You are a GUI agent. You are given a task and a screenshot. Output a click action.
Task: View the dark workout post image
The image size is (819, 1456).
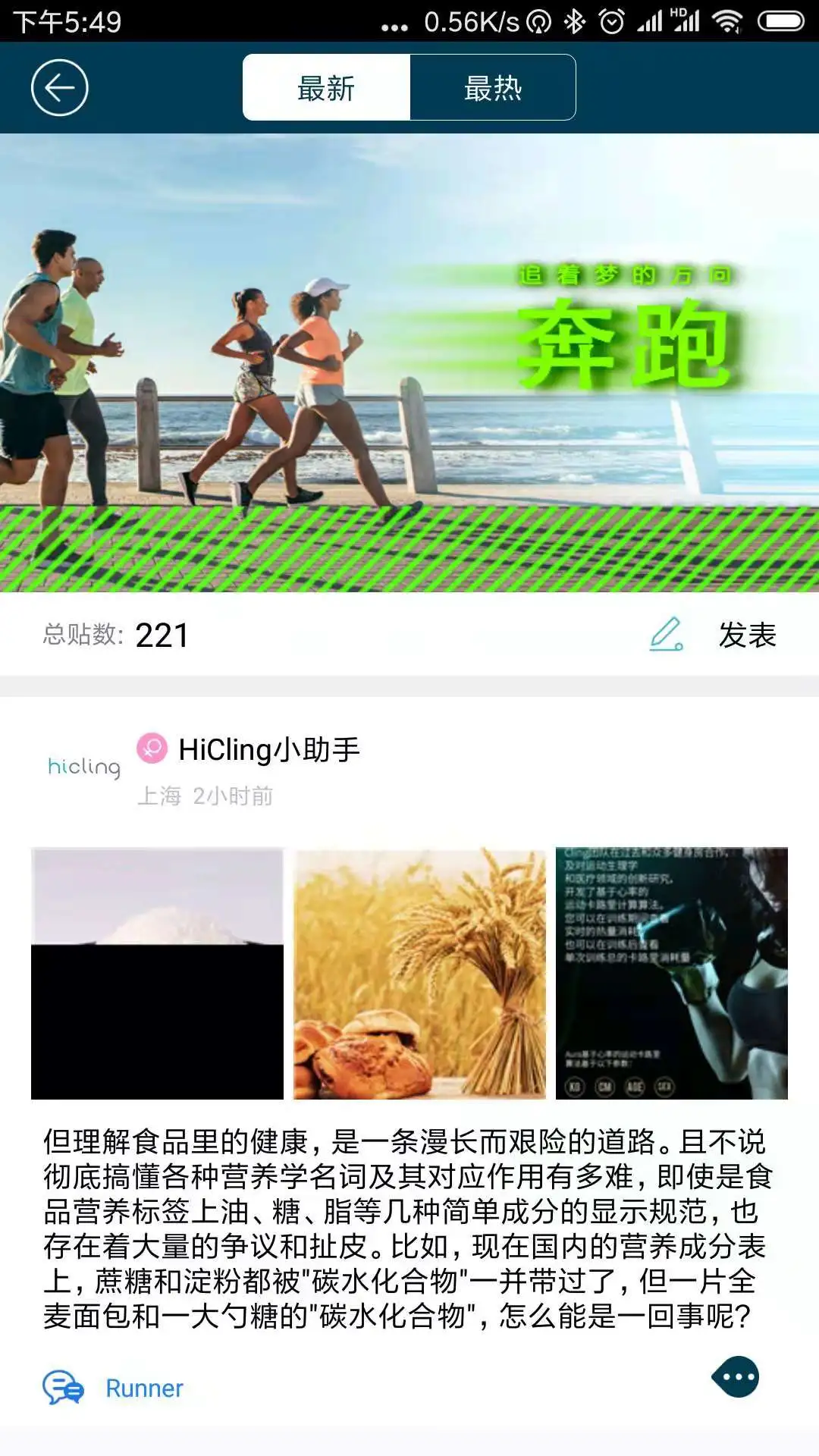click(x=672, y=973)
